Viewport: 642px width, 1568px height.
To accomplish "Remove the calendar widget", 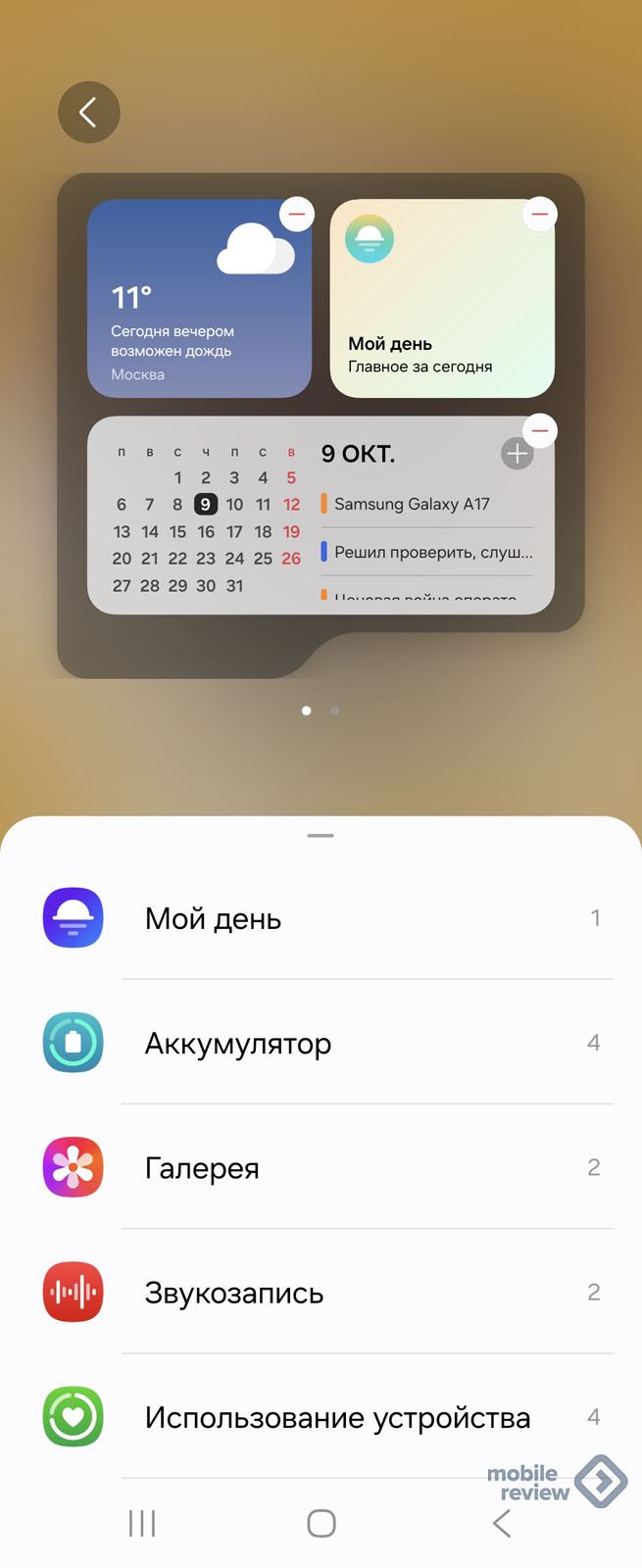I will 539,430.
